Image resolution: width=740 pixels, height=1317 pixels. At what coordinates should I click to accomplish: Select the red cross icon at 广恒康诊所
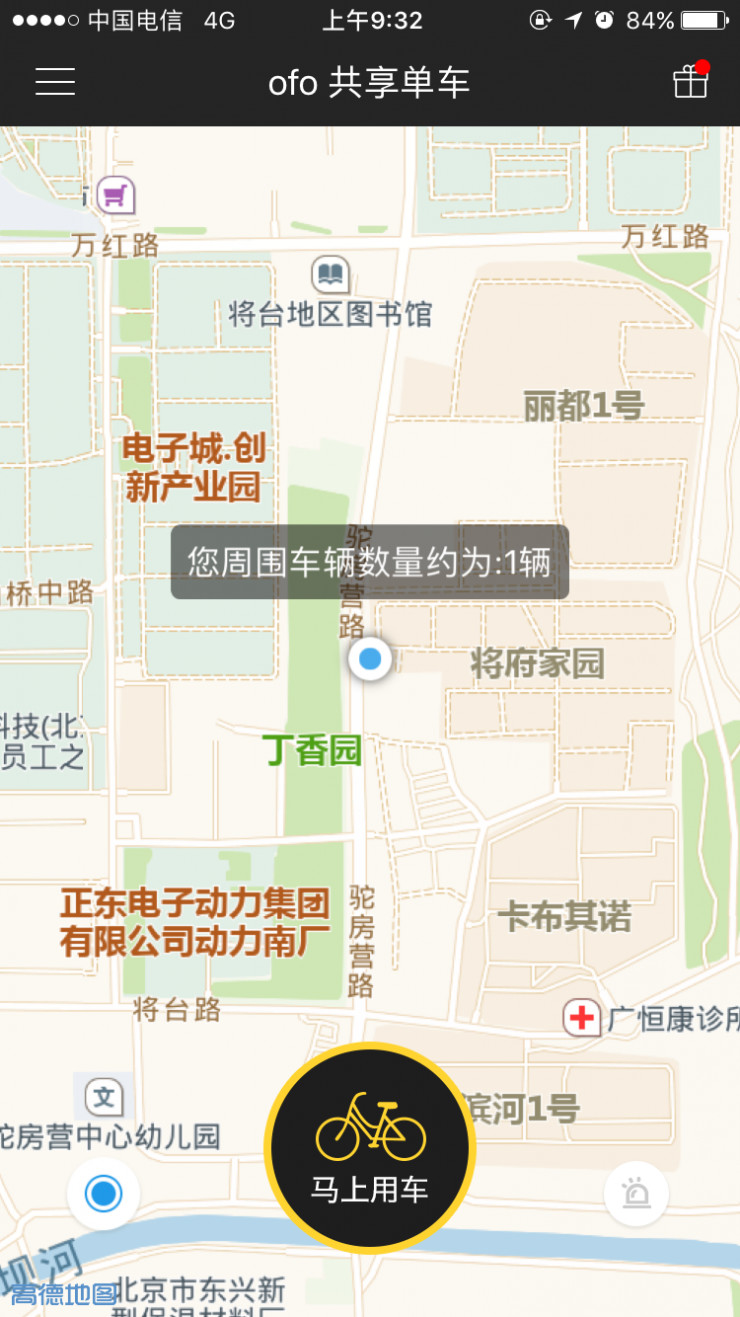pos(581,1019)
